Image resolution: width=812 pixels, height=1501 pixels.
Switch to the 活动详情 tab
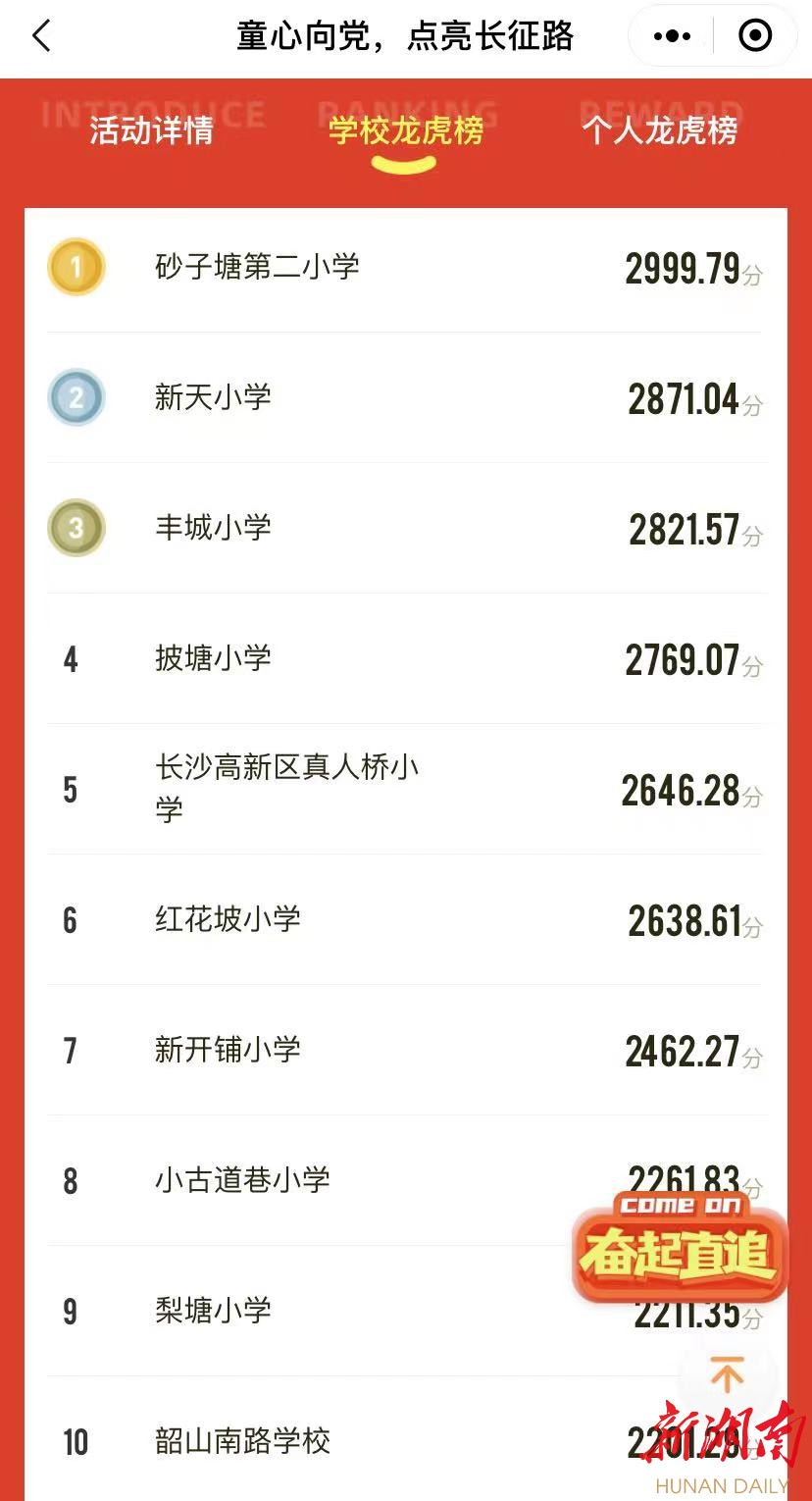[x=152, y=129]
